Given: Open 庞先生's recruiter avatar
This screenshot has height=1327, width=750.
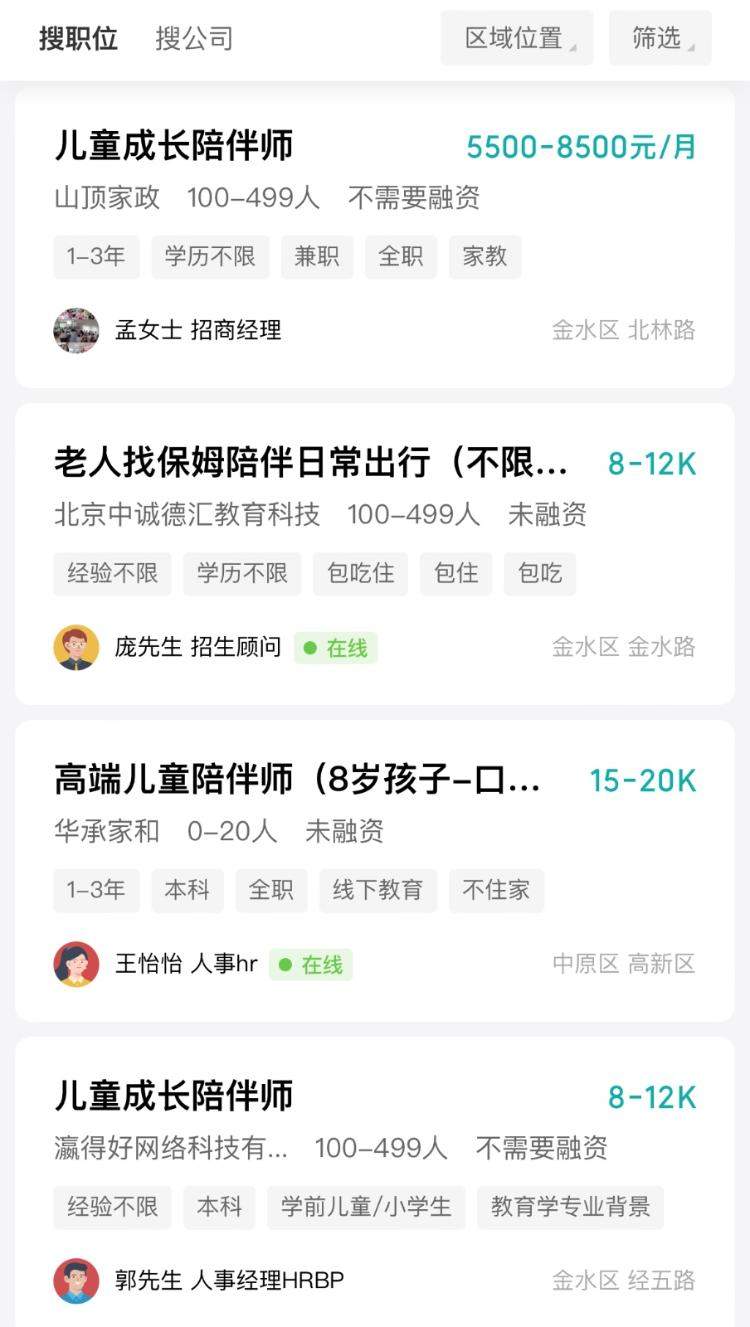Looking at the screenshot, I should pos(76,646).
